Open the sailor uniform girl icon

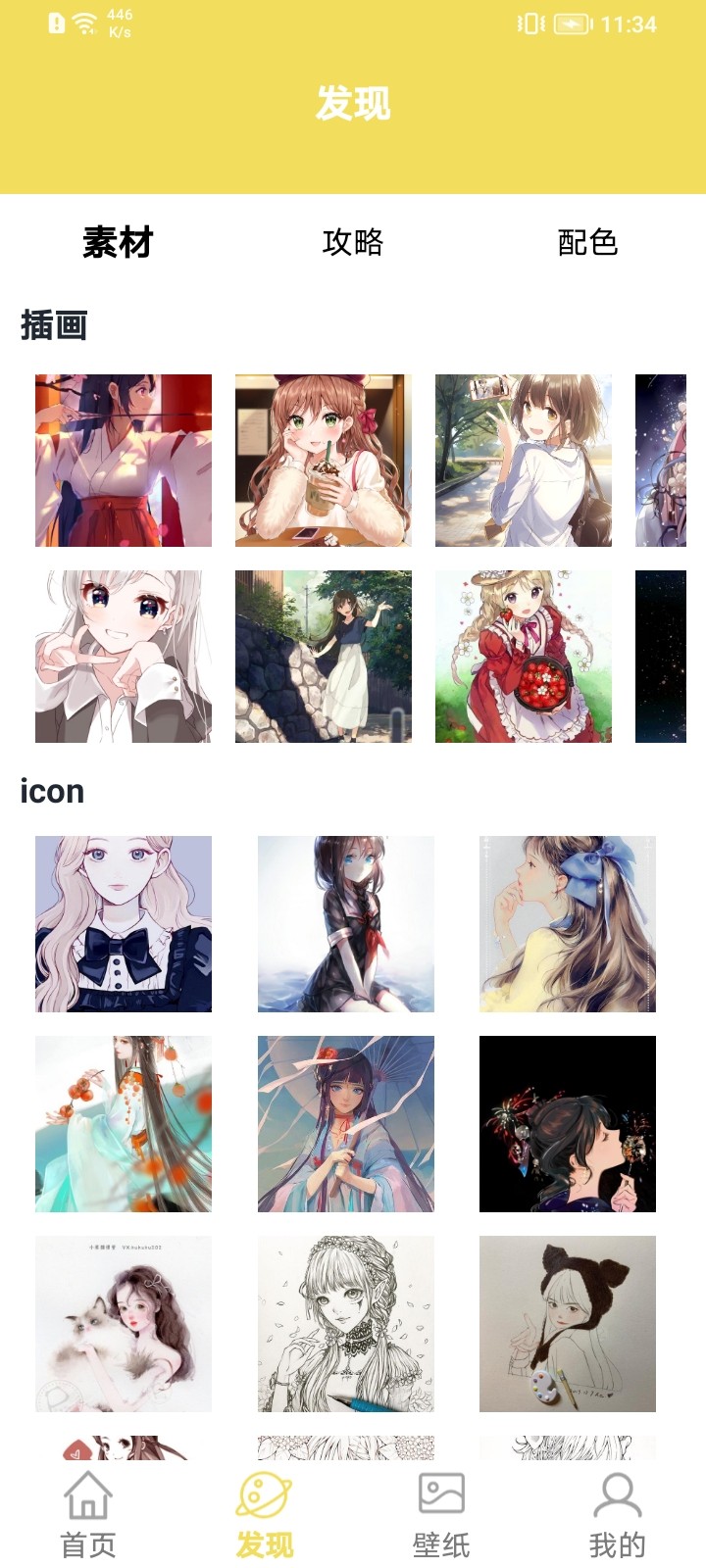345,924
